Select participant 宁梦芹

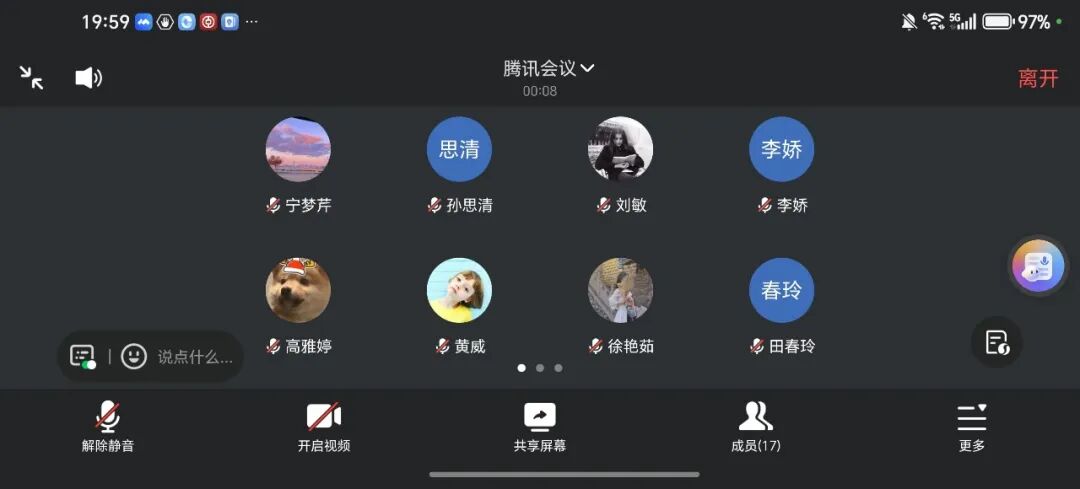[x=298, y=150]
